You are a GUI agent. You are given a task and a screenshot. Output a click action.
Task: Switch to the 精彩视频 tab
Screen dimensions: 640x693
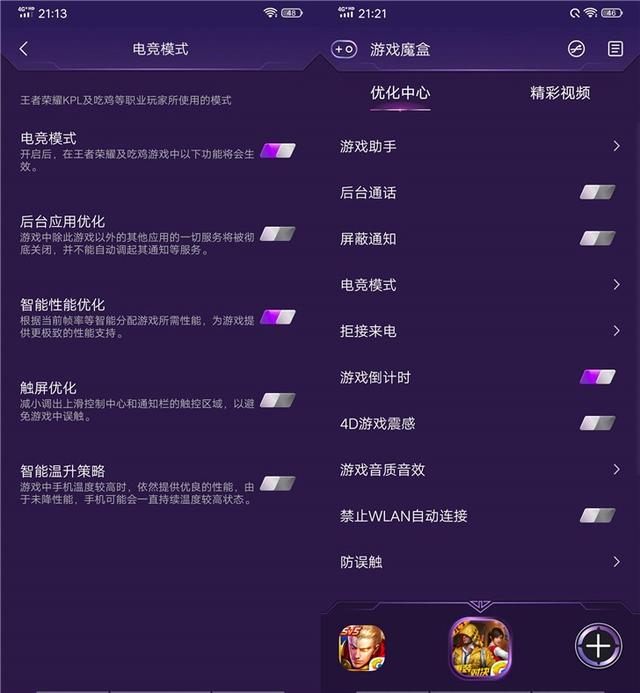click(x=560, y=93)
